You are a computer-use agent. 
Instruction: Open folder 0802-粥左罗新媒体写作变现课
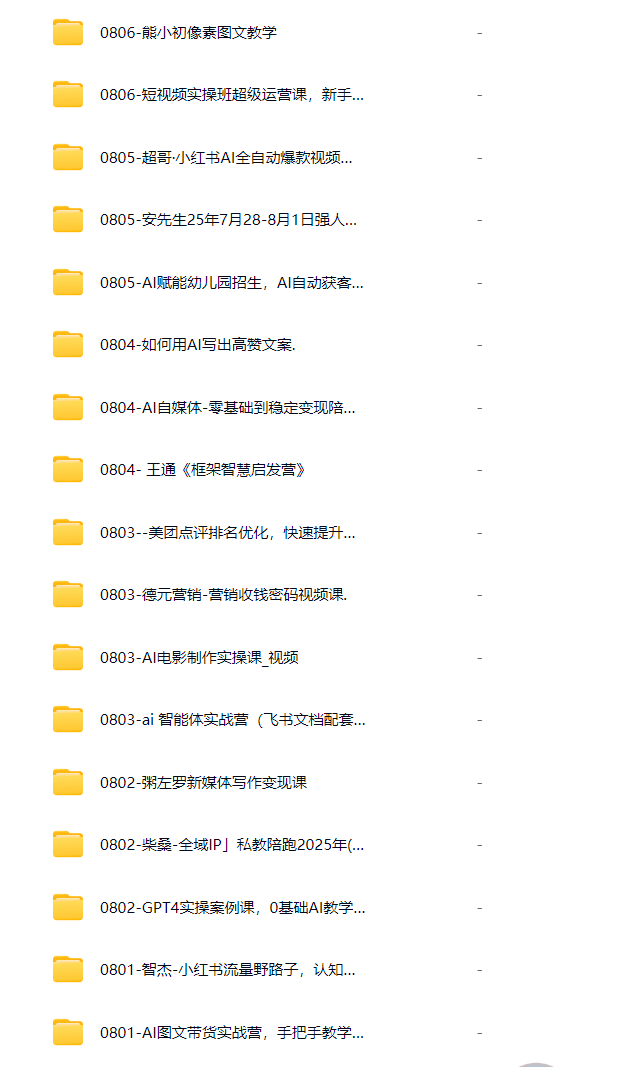coord(203,783)
